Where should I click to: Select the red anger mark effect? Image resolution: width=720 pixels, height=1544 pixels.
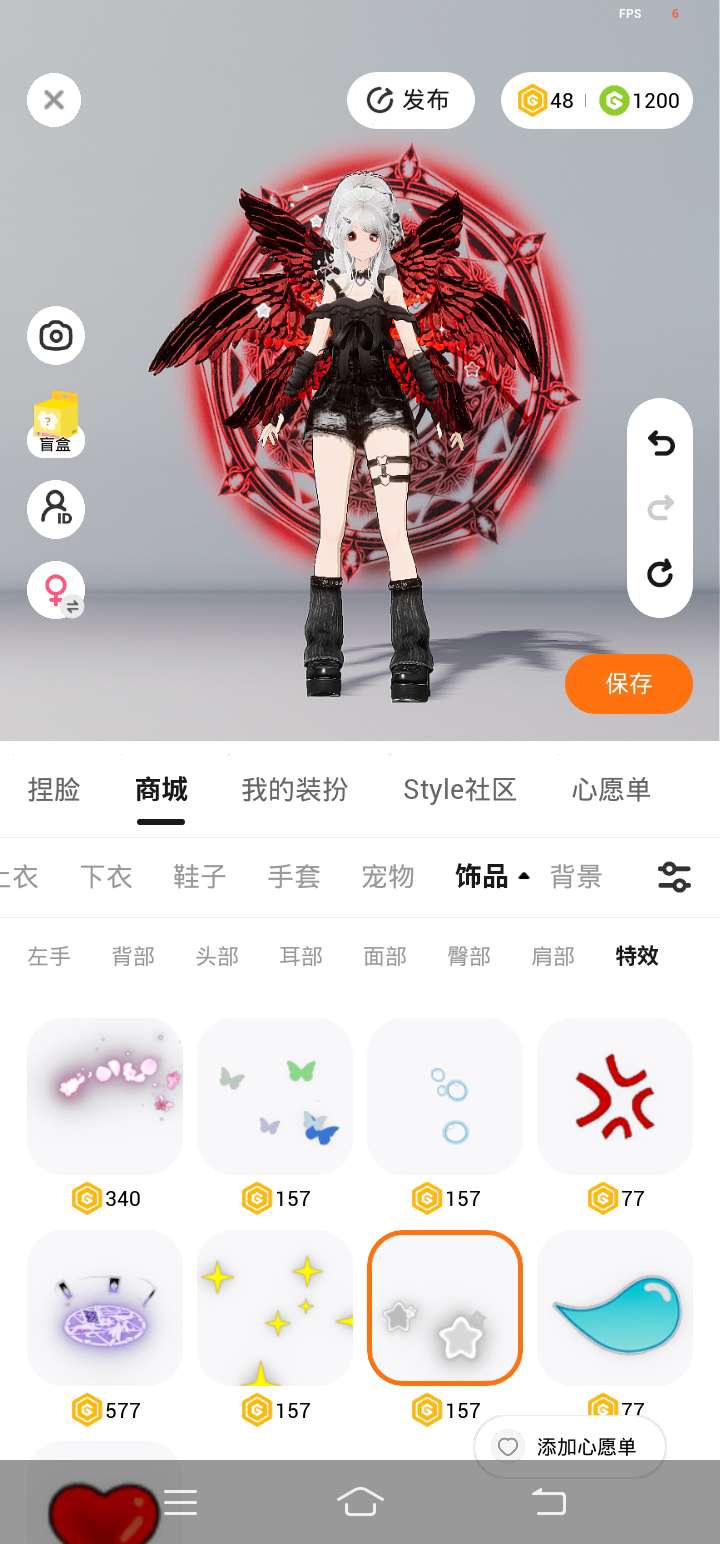coord(615,1097)
